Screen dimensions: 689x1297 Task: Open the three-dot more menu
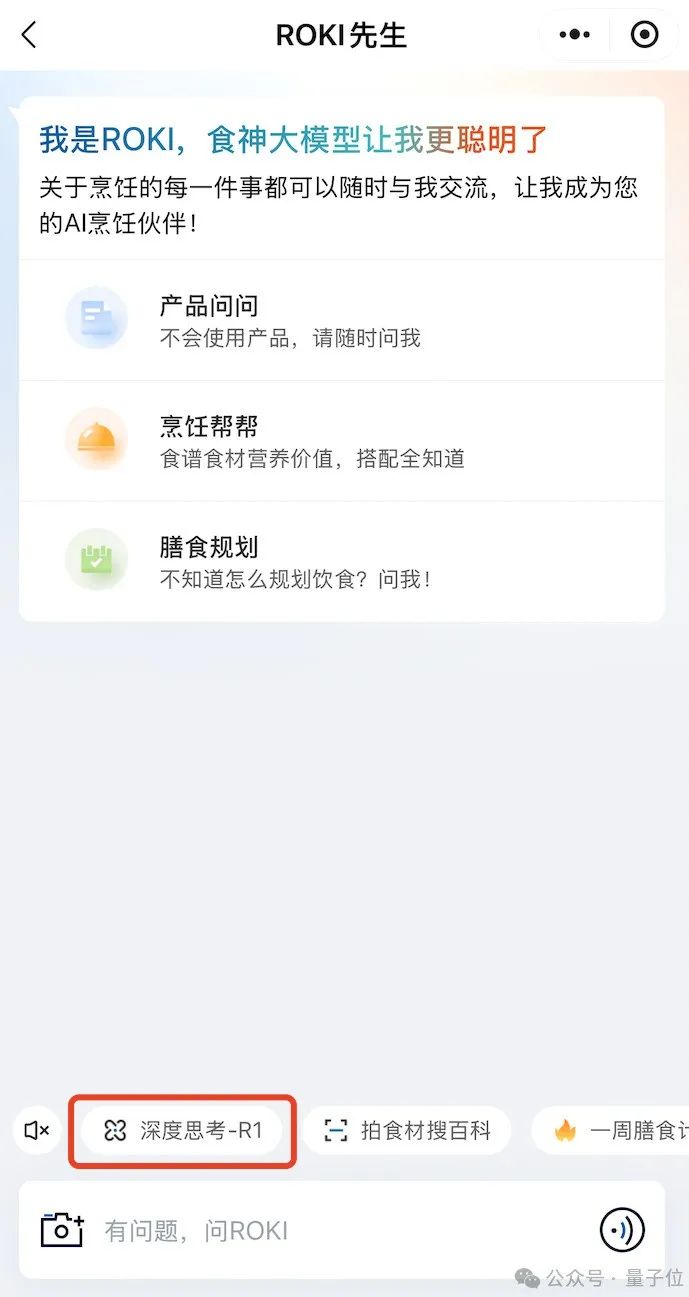(x=575, y=35)
